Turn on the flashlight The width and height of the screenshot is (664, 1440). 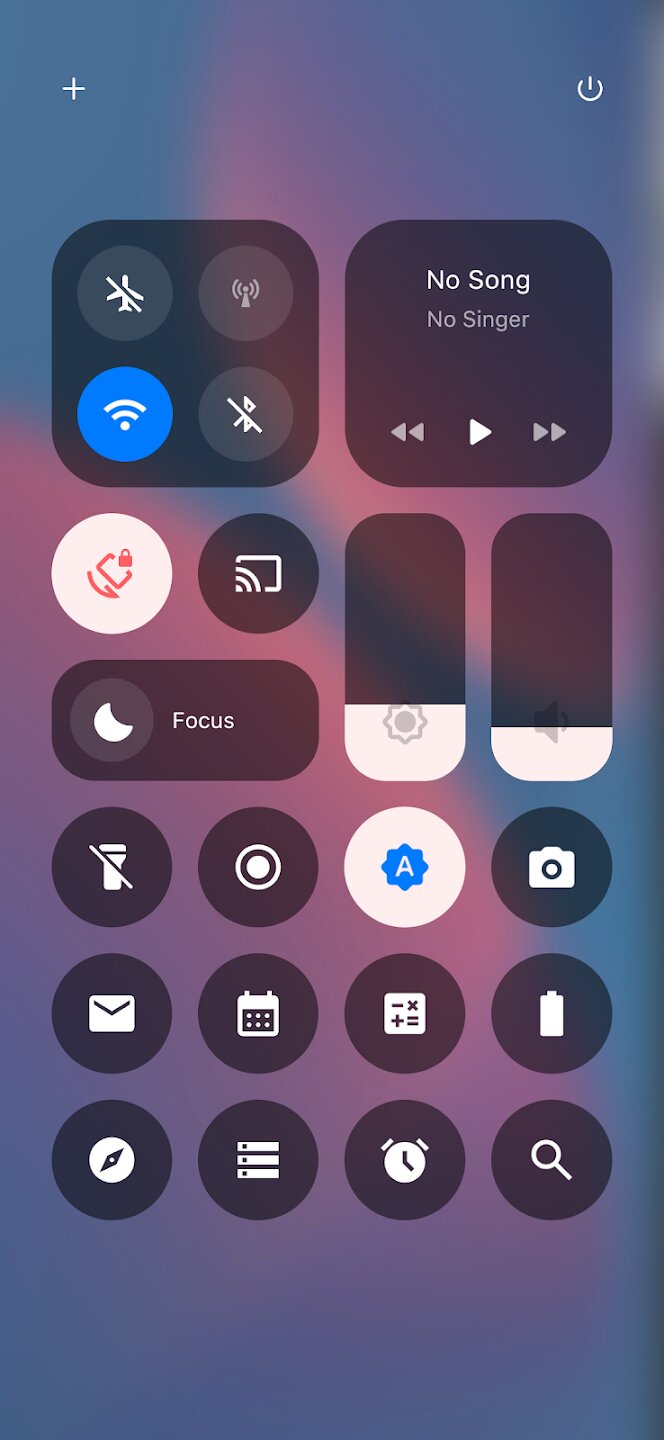point(112,867)
